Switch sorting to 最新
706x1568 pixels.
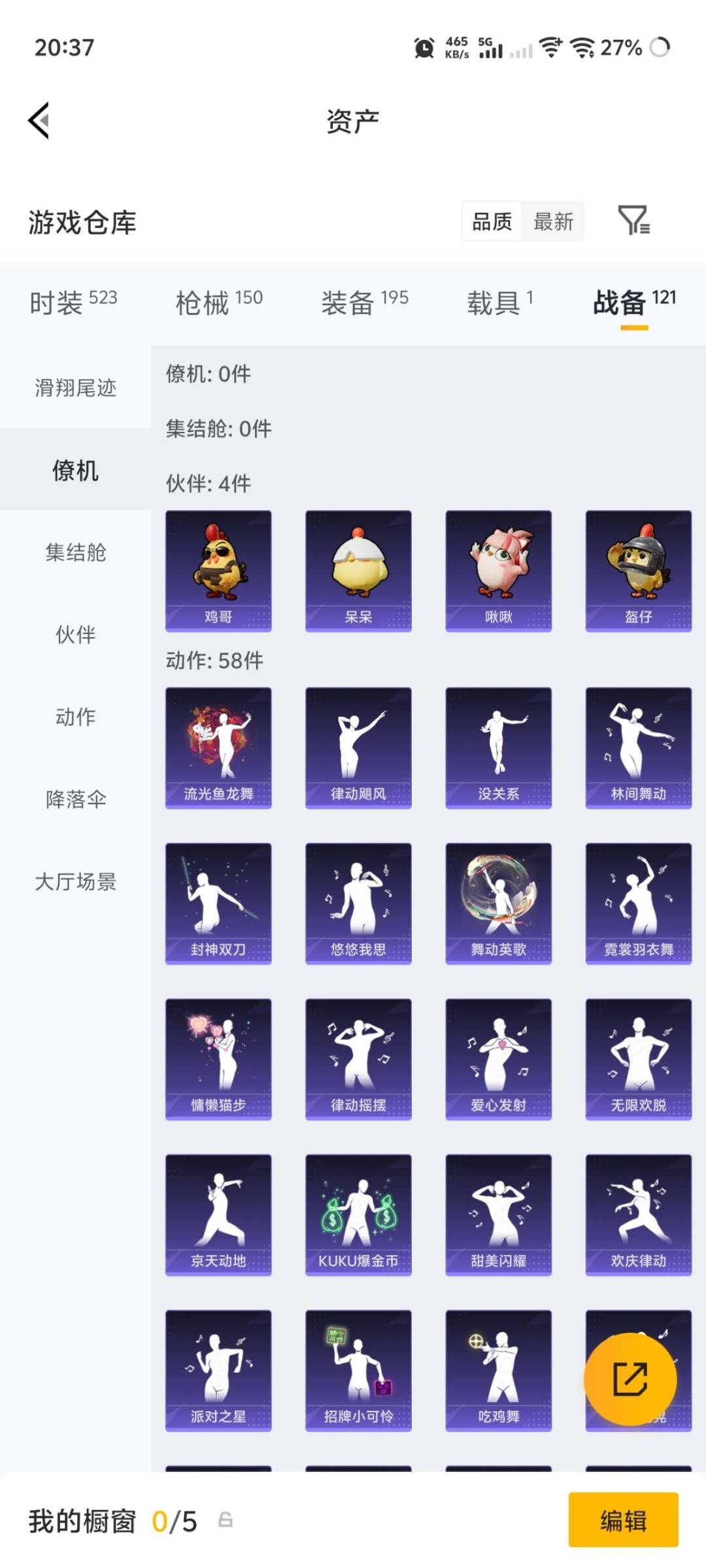pyautogui.click(x=553, y=221)
